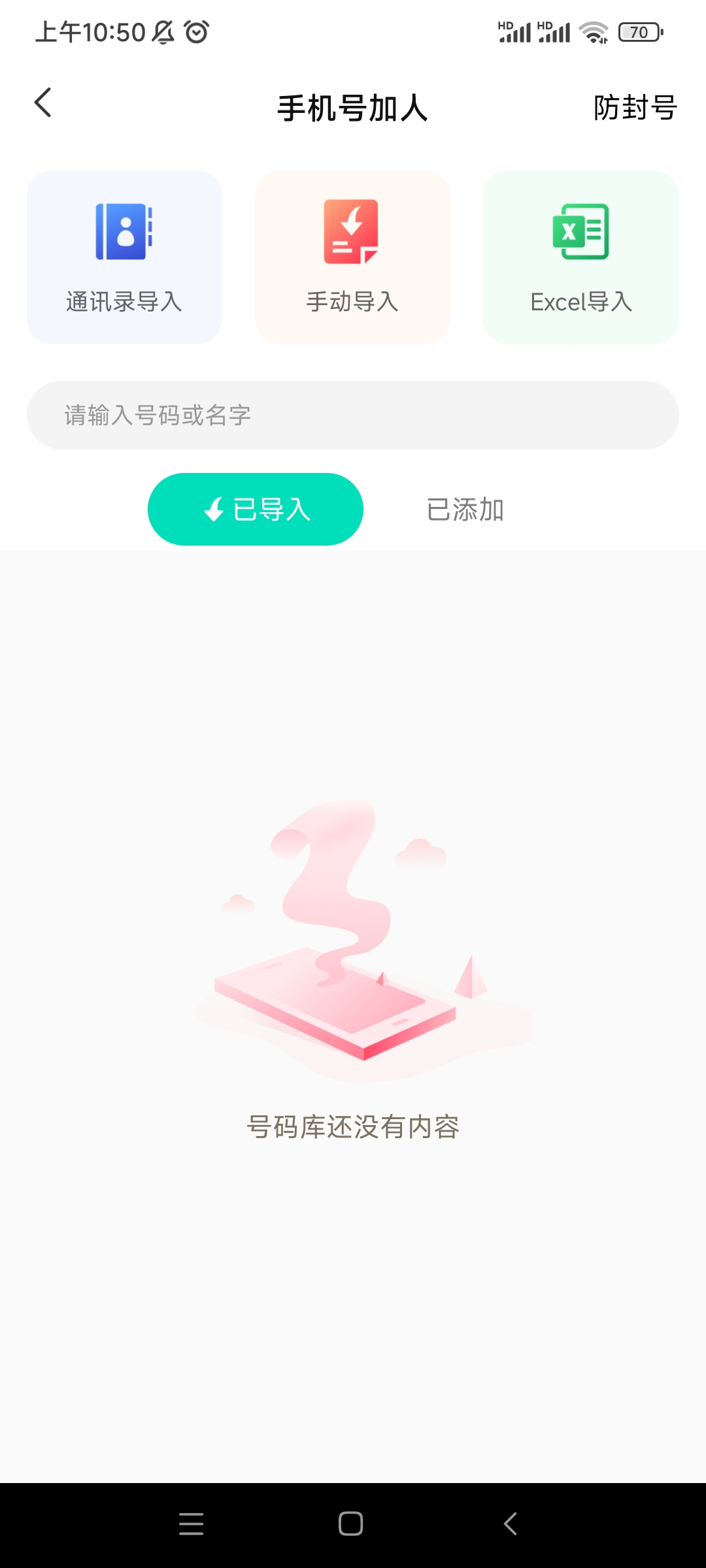Image resolution: width=706 pixels, height=1568 pixels.
Task: Focus the 请输入号码或名字 search field
Action: [353, 414]
